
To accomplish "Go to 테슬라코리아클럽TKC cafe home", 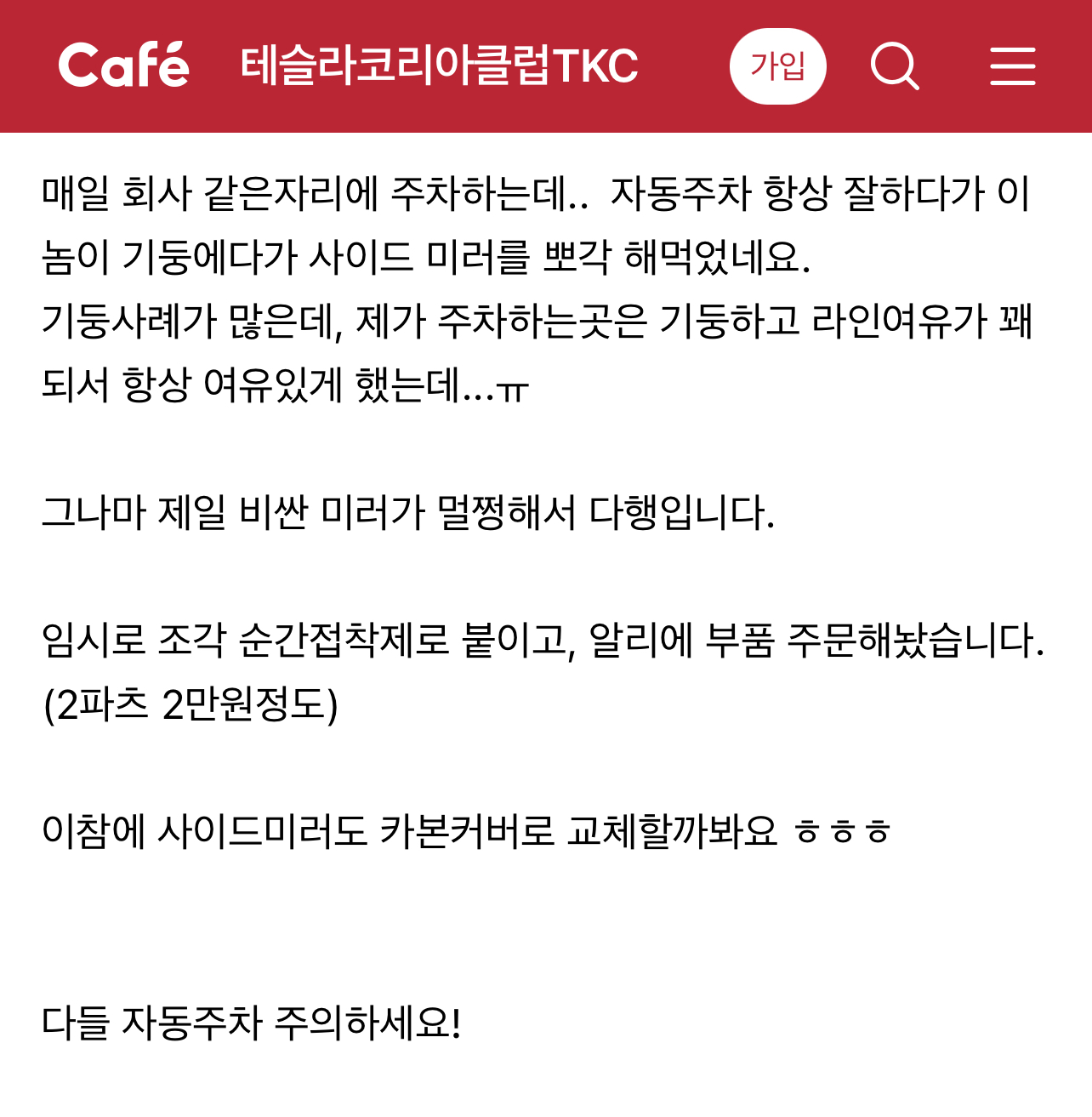I will coord(439,66).
